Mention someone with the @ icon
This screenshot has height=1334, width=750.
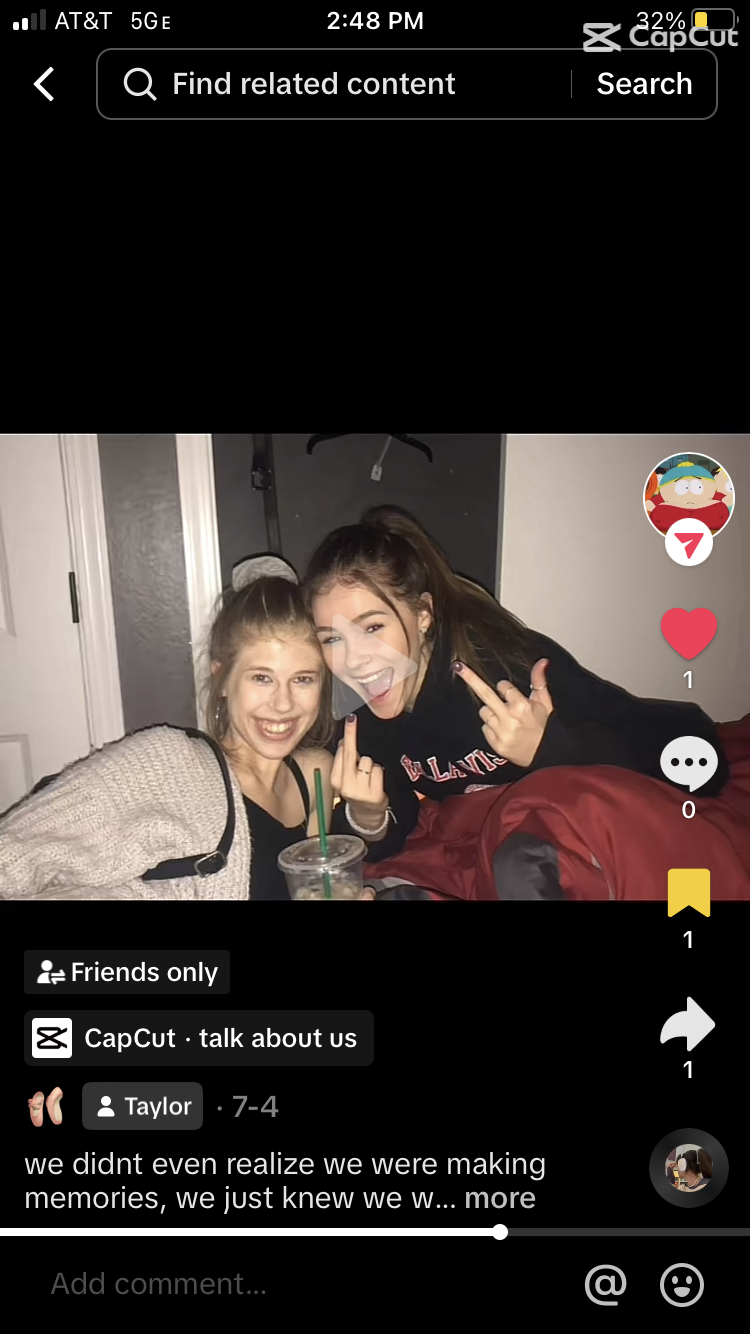(606, 1284)
